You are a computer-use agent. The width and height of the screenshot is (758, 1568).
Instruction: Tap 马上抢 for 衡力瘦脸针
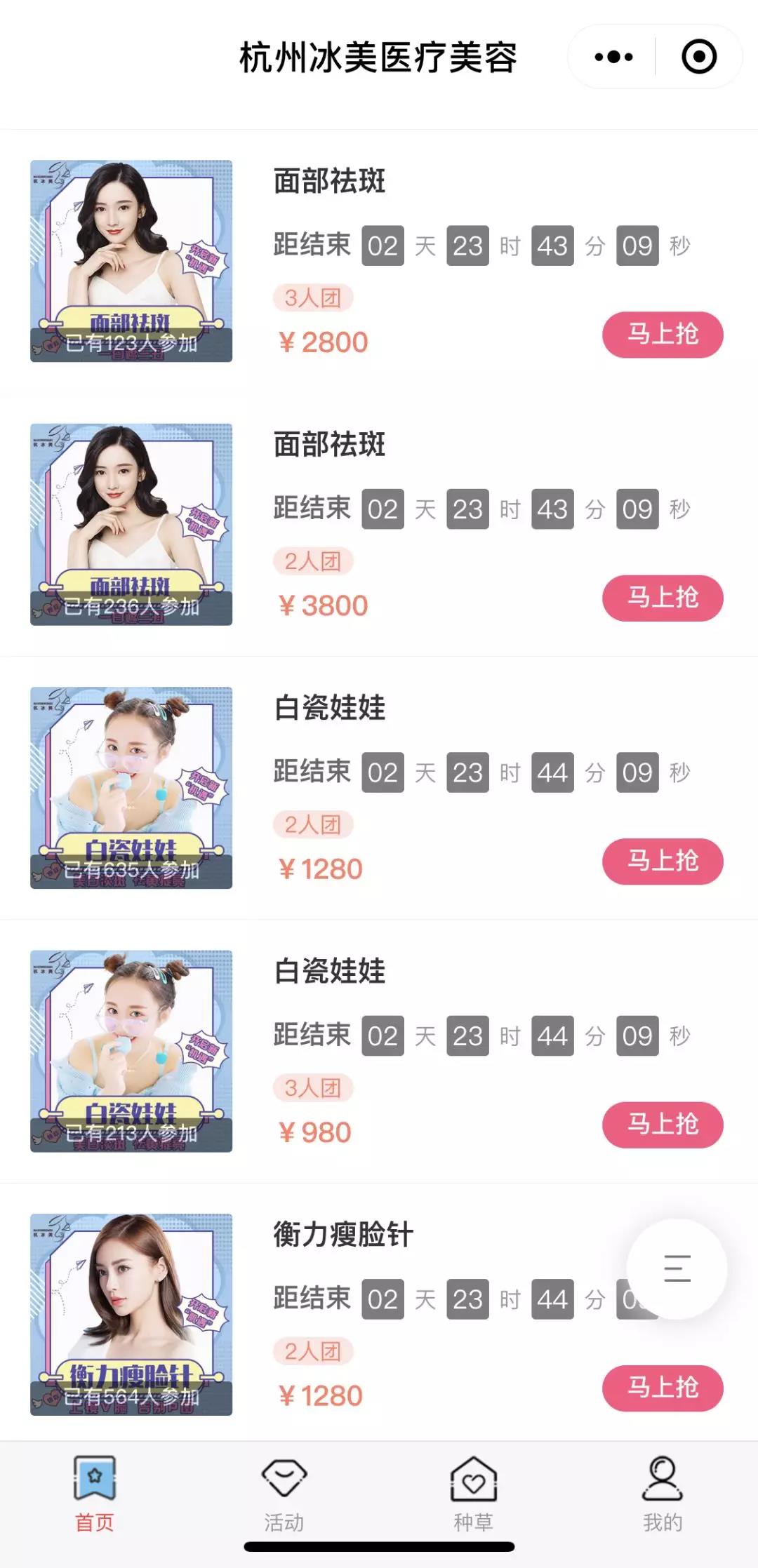[x=663, y=1388]
